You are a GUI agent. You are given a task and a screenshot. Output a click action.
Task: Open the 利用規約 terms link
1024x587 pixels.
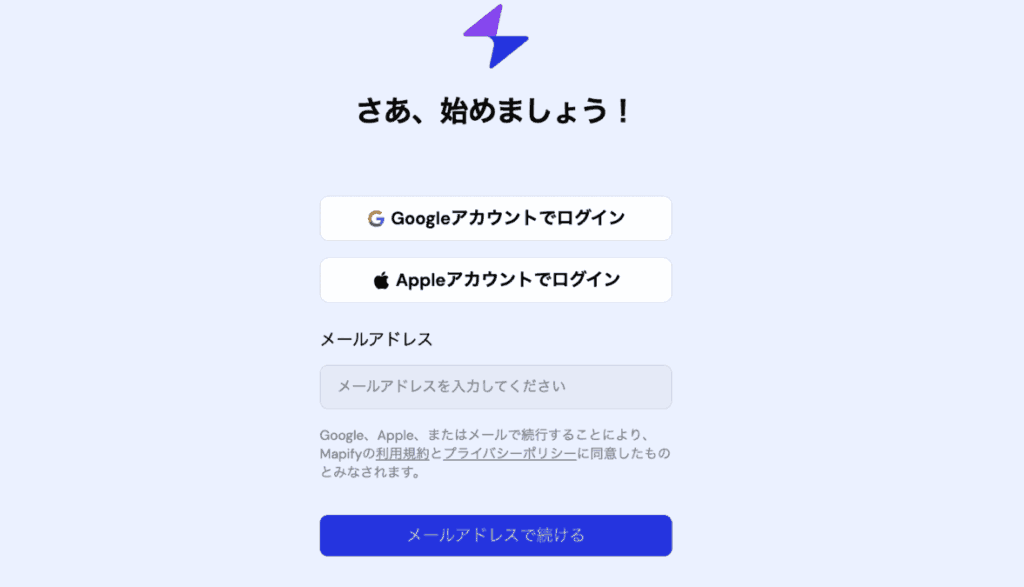click(x=402, y=454)
